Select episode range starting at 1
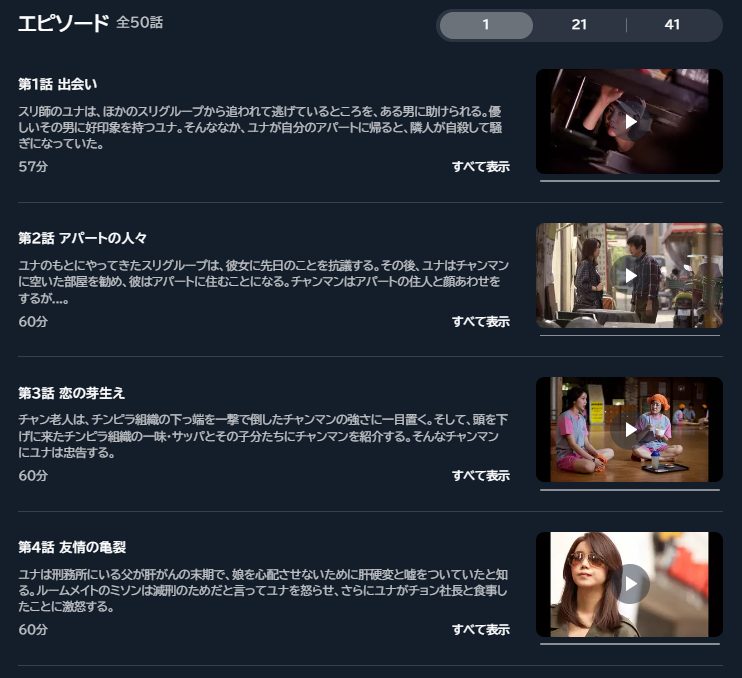This screenshot has width=742, height=678. pyautogui.click(x=486, y=25)
